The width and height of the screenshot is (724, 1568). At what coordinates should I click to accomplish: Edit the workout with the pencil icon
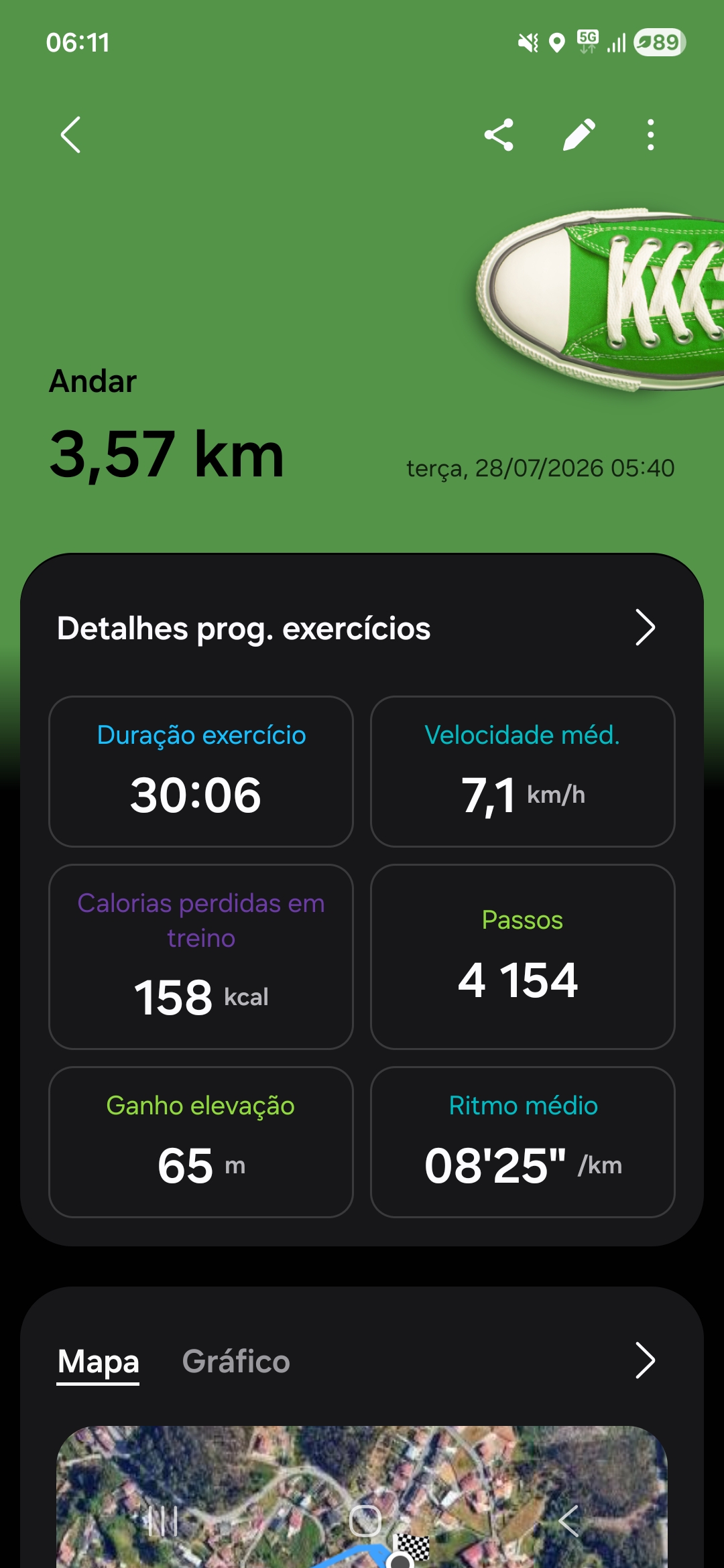coord(579,135)
